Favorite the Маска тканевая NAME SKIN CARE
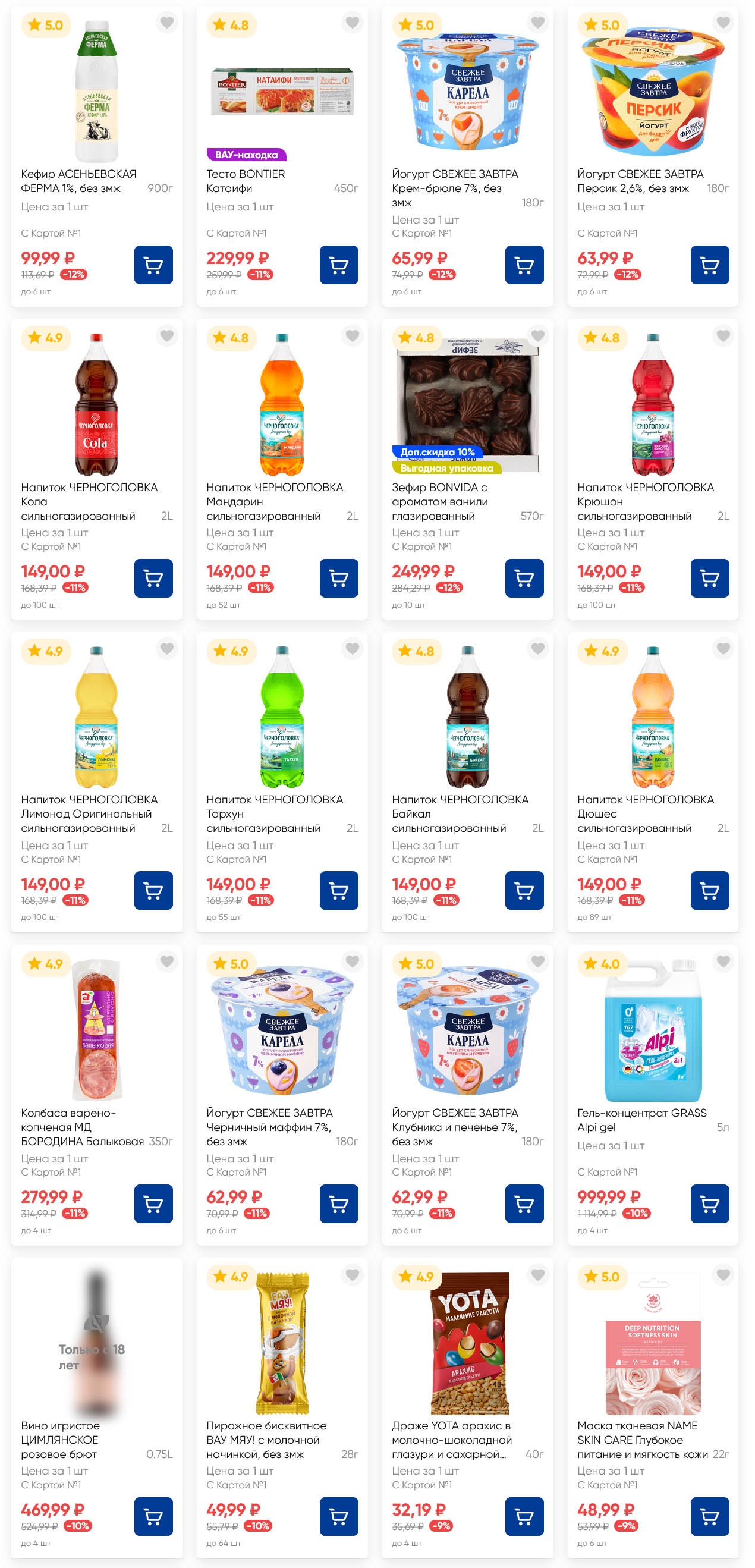Screen dimensions: 755x1568 point(723,1274)
